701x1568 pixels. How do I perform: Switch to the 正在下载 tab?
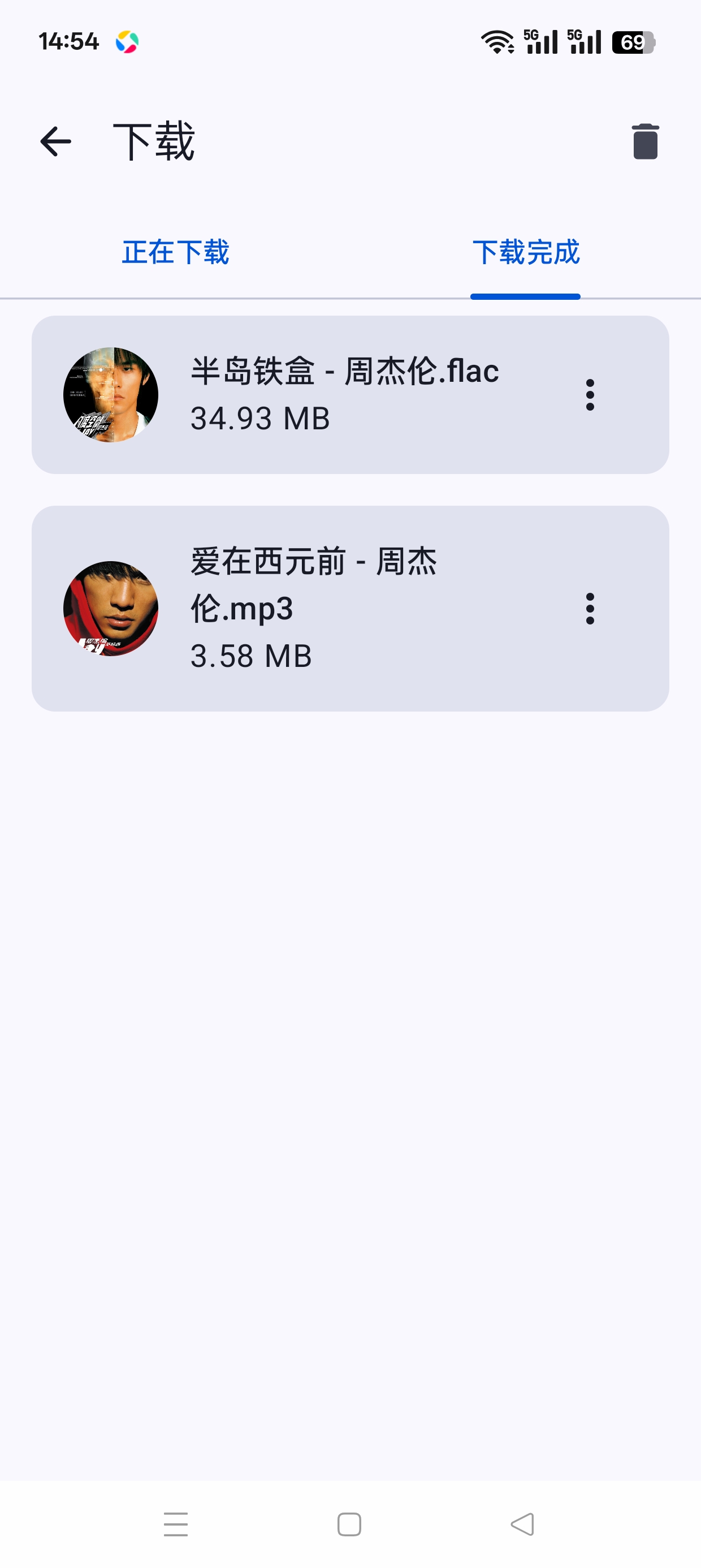pyautogui.click(x=175, y=252)
